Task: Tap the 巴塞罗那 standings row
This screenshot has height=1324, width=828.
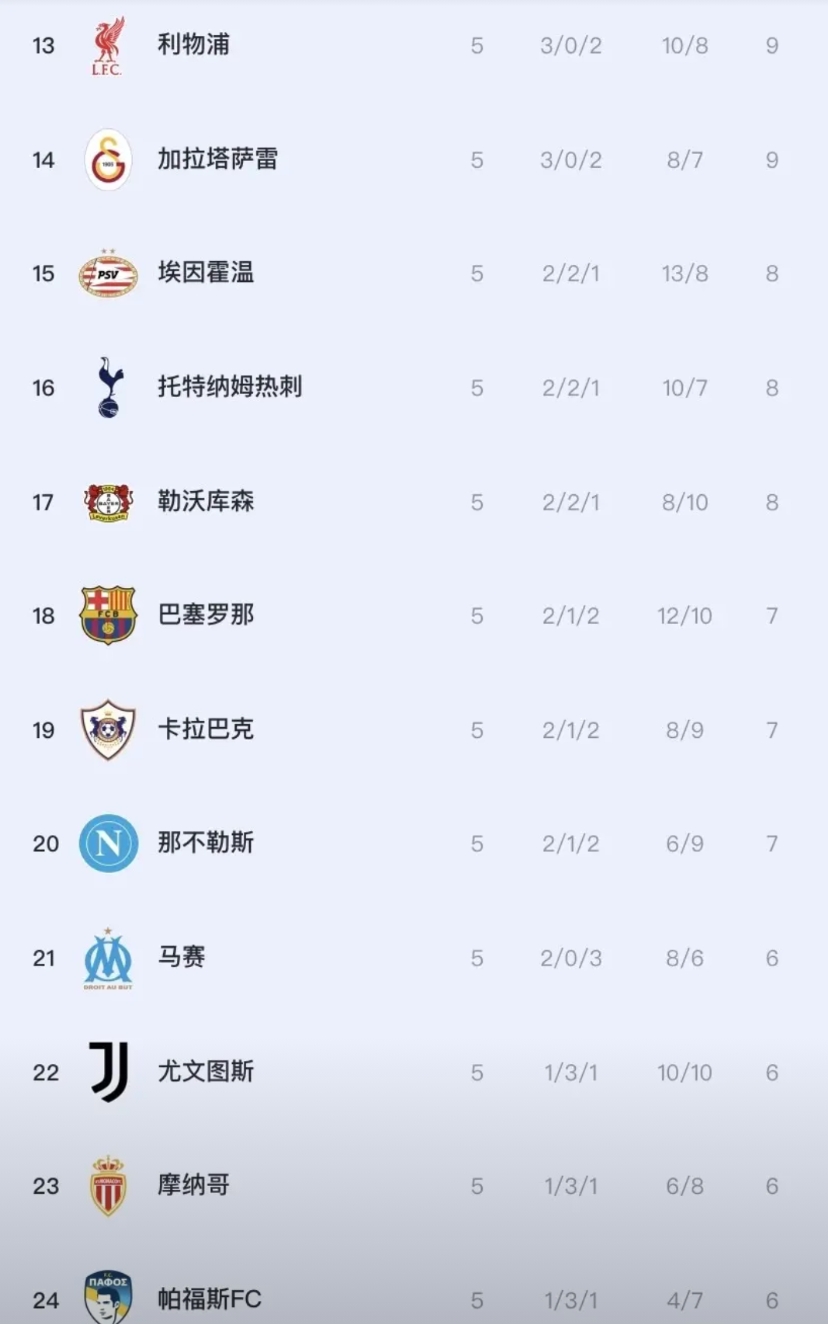Action: [x=414, y=615]
